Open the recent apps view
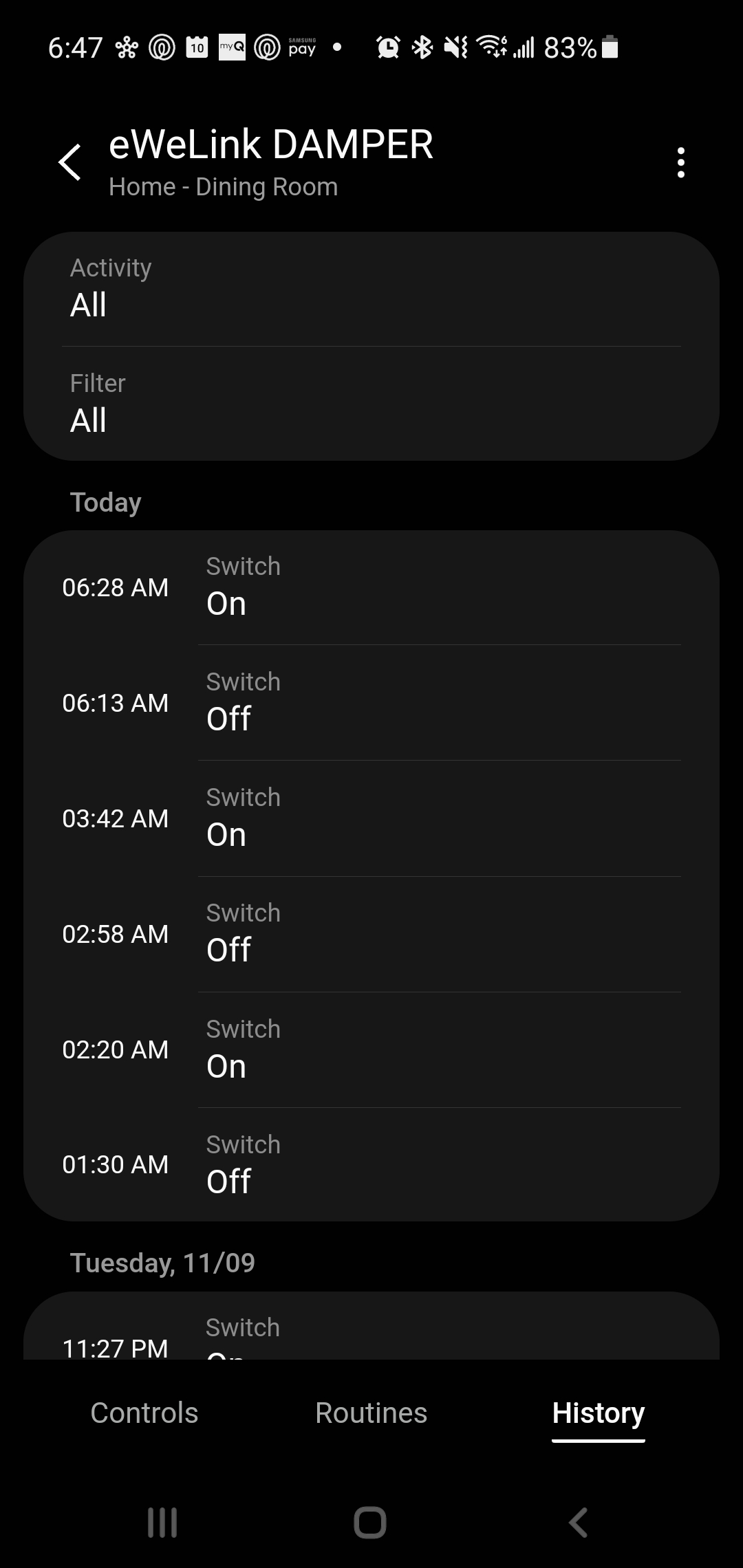Image resolution: width=743 pixels, height=1568 pixels. coord(163,1523)
